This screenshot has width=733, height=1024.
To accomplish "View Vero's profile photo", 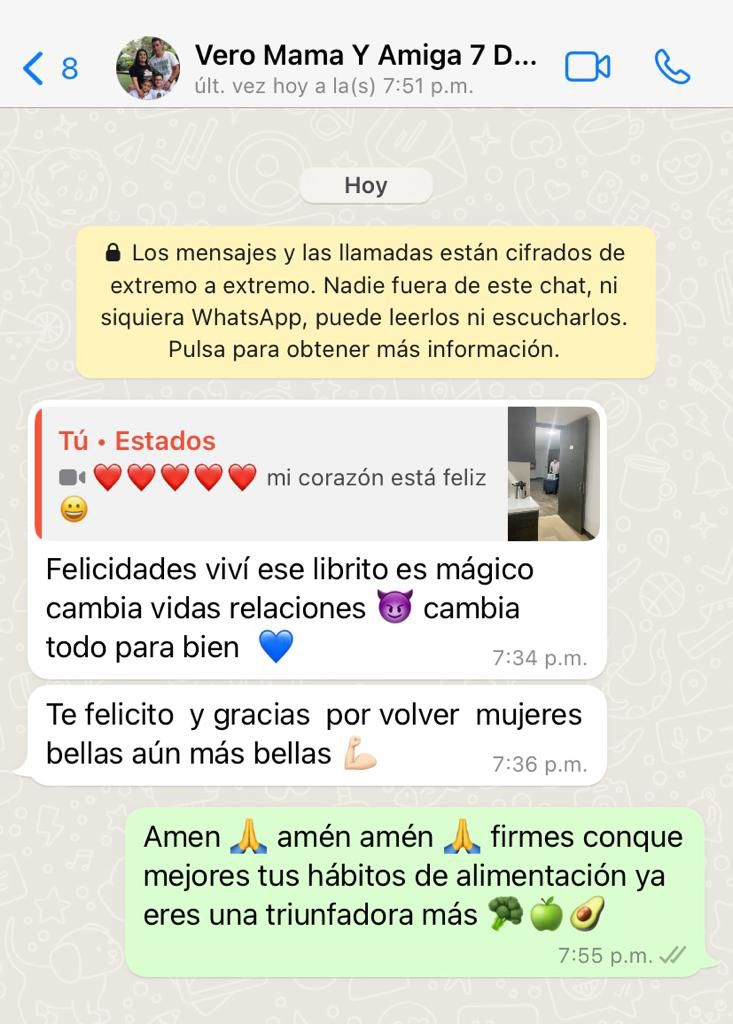I will (148, 68).
